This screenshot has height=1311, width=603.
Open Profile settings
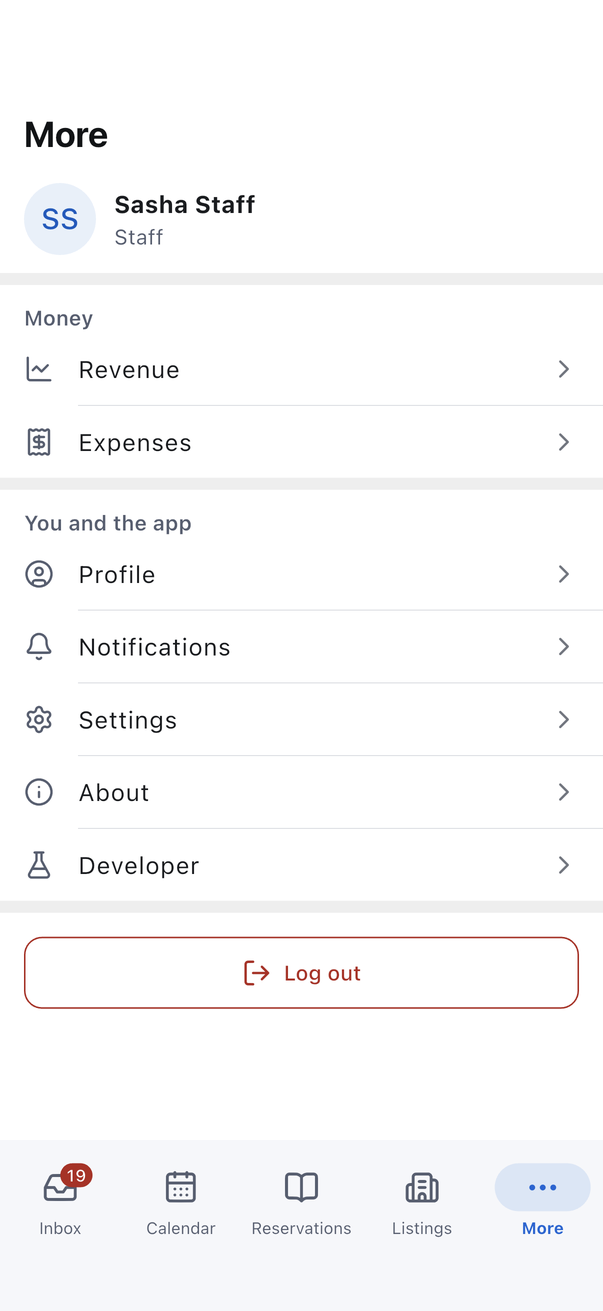pyautogui.click(x=301, y=574)
